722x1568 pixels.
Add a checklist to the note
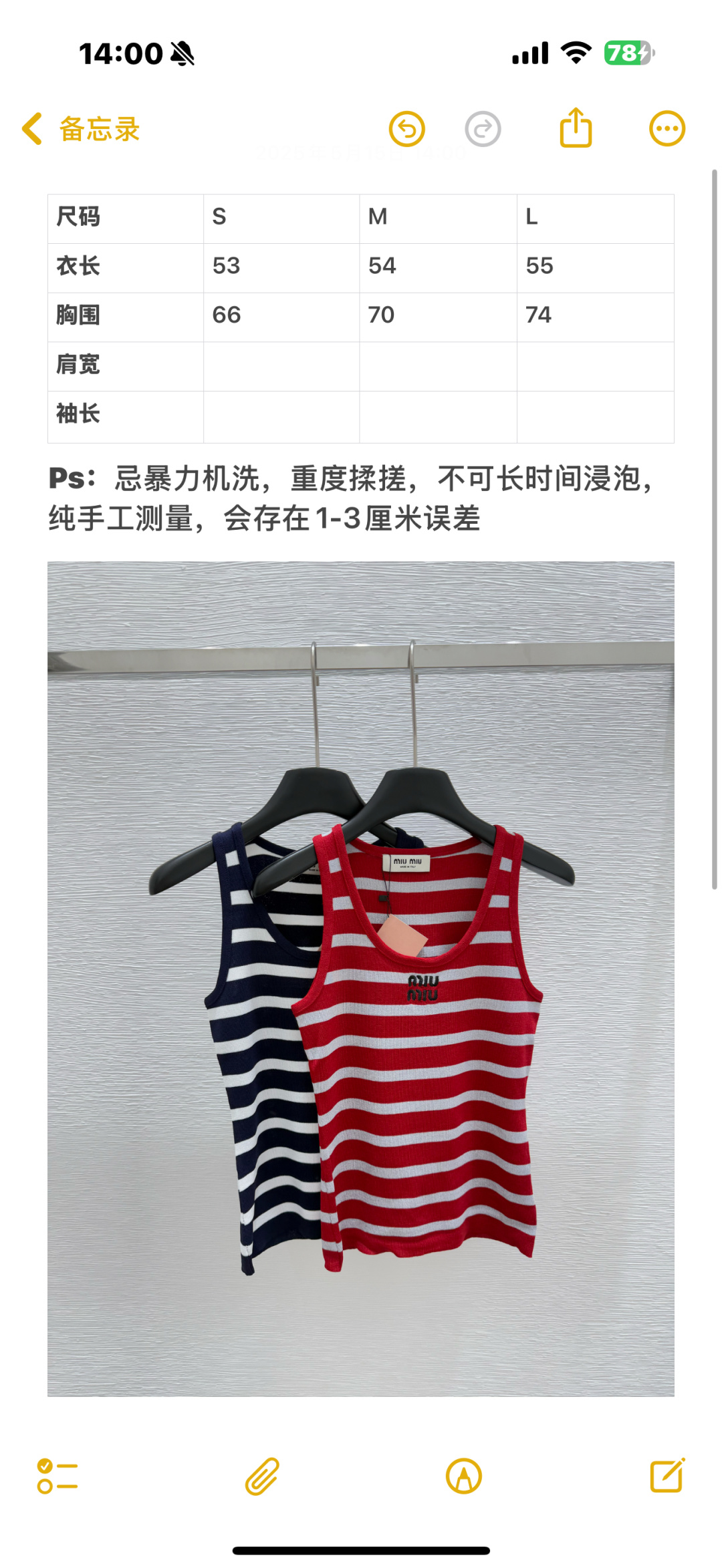(x=57, y=1476)
